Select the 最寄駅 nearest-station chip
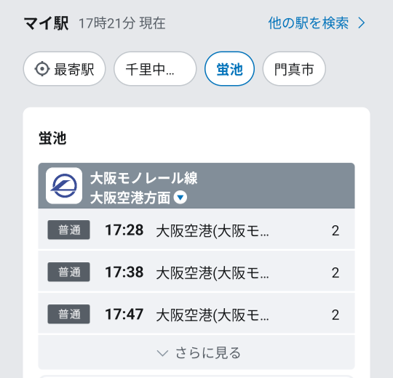Image resolution: width=393 pixels, height=378 pixels. tap(64, 69)
